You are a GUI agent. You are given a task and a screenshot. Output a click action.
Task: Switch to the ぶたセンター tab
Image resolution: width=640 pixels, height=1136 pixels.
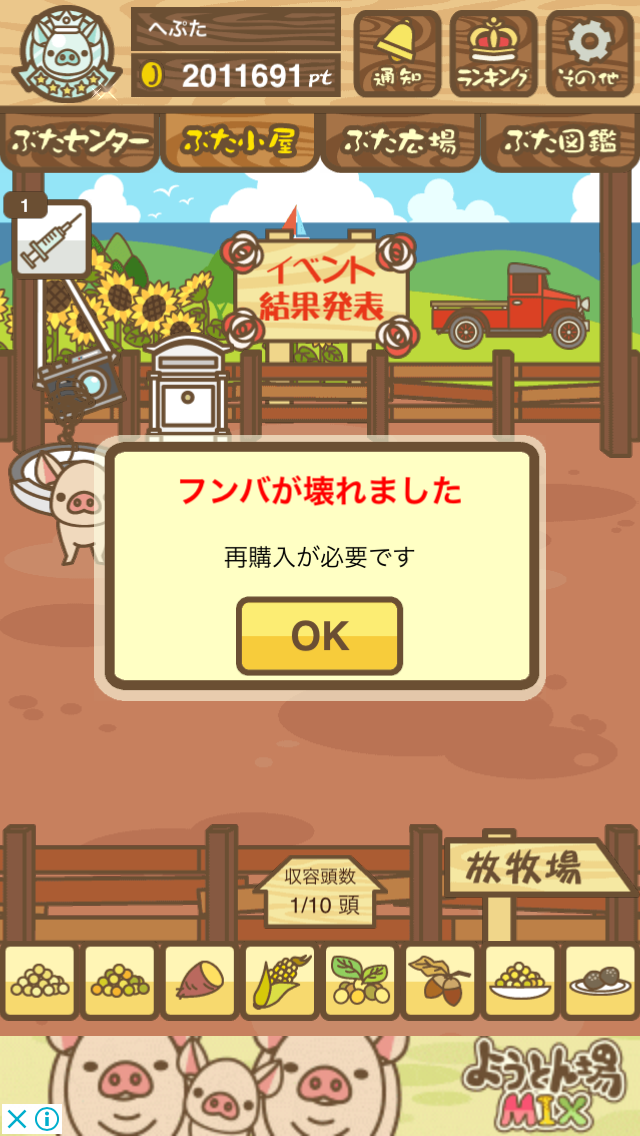[x=80, y=143]
